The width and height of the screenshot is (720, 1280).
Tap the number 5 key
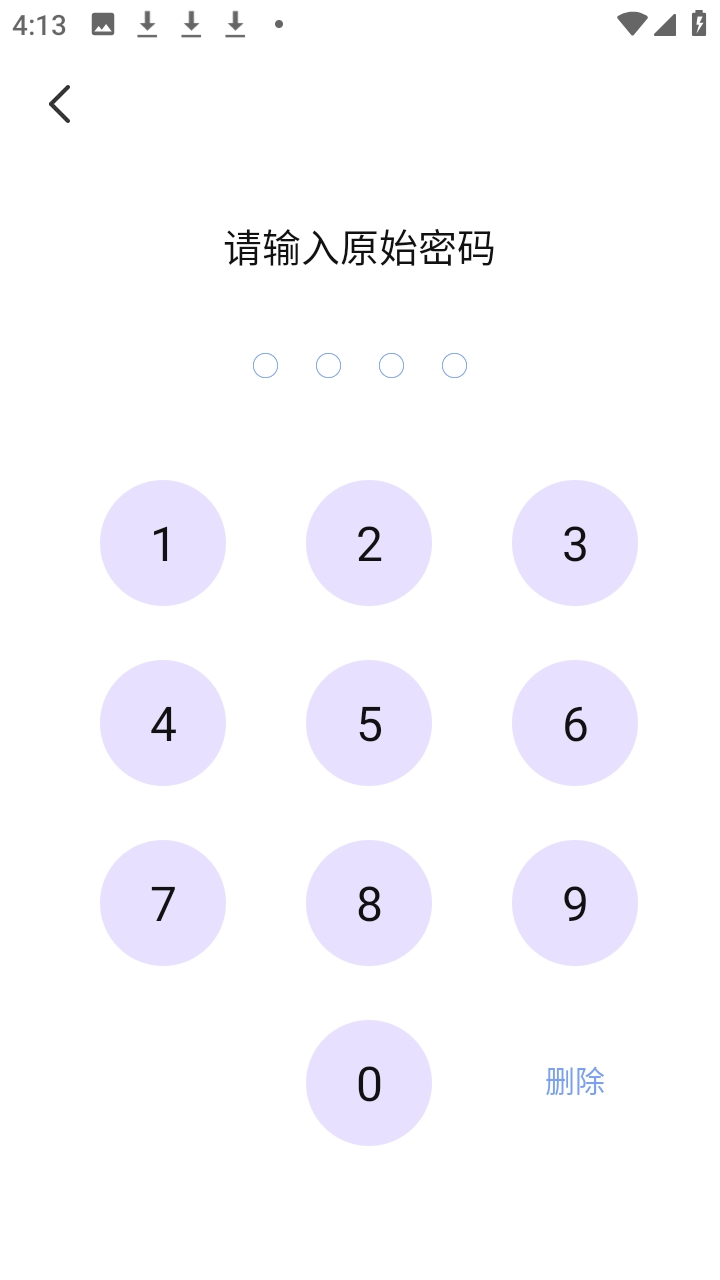pyautogui.click(x=369, y=723)
